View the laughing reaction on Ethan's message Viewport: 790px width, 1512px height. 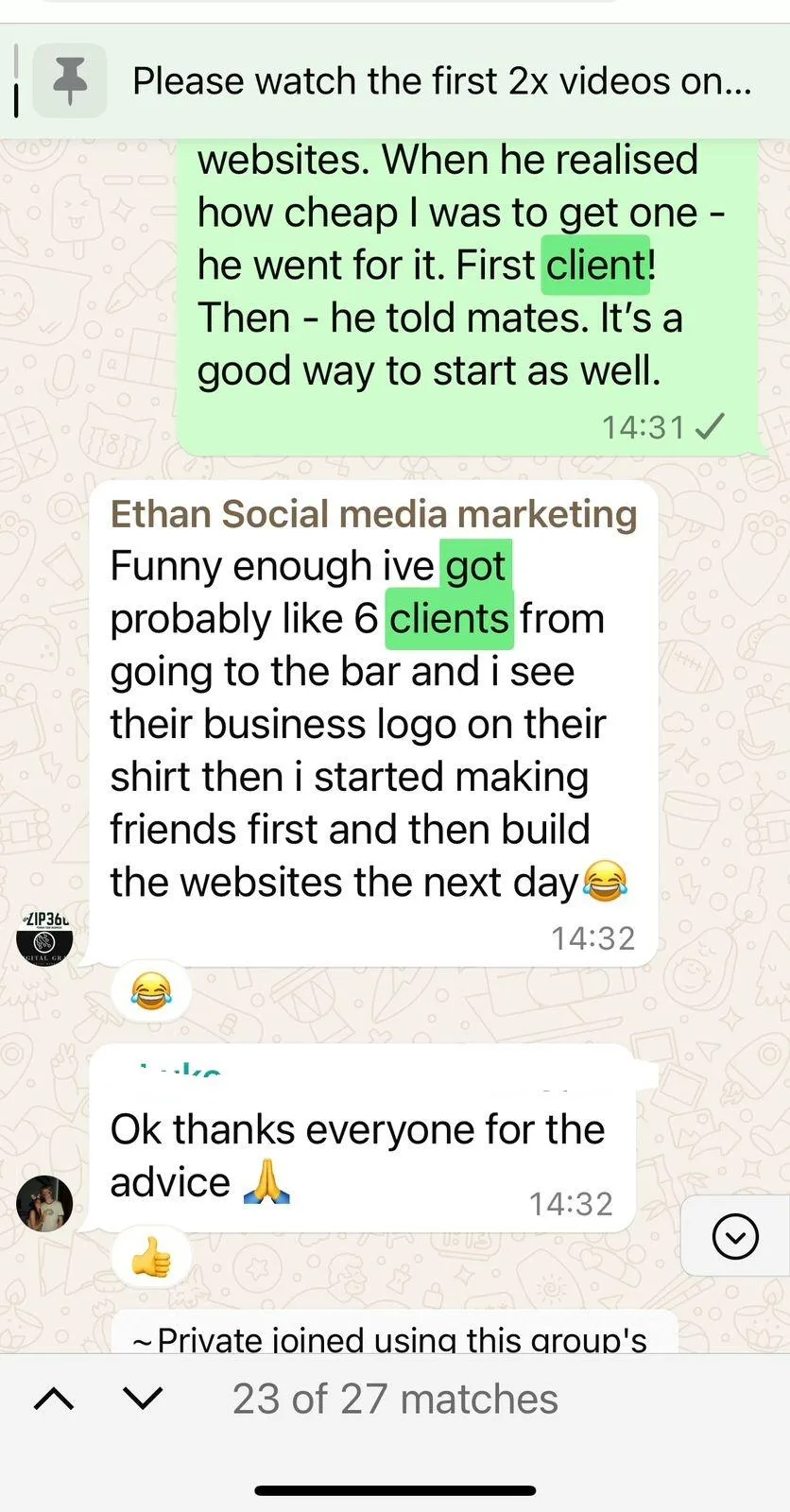pyautogui.click(x=151, y=991)
